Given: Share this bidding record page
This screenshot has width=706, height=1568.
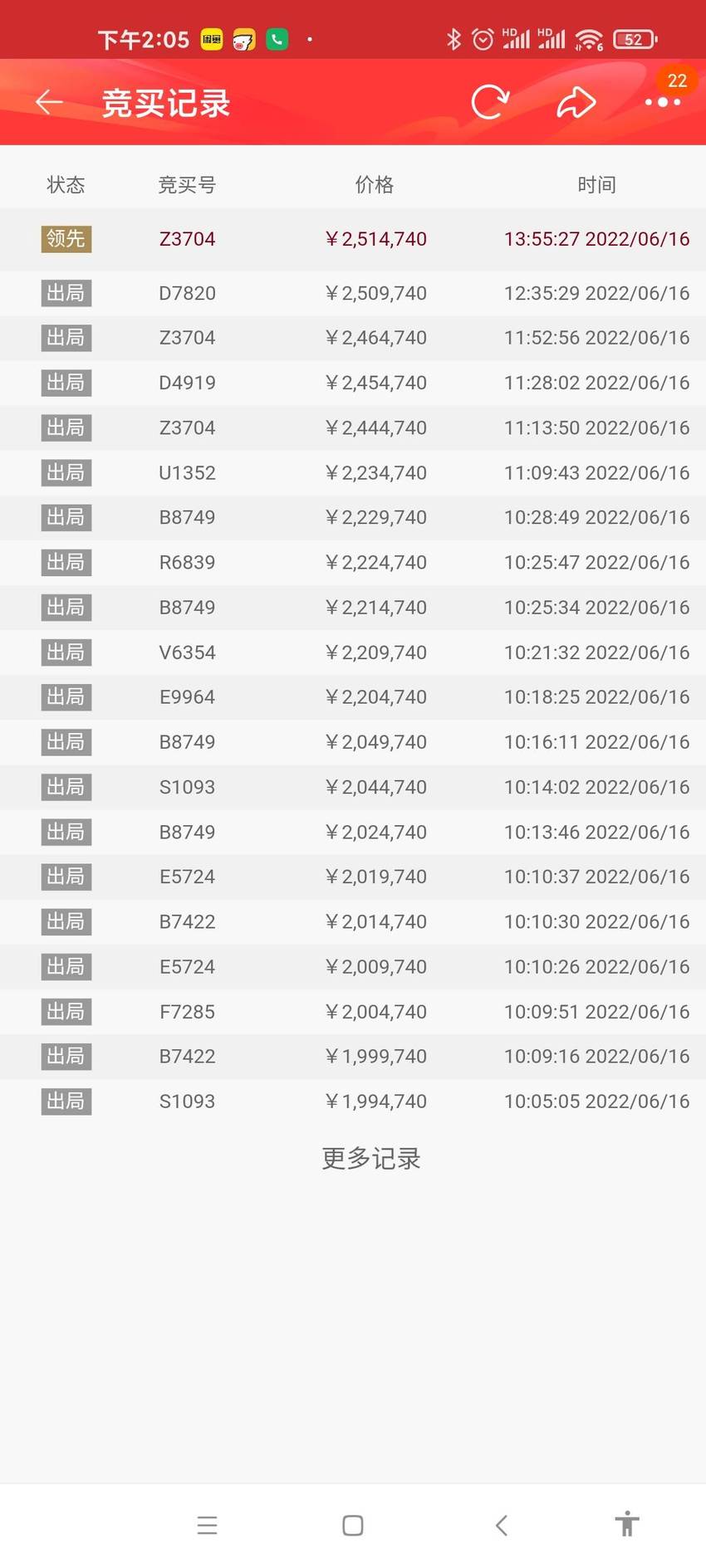Looking at the screenshot, I should pyautogui.click(x=576, y=102).
